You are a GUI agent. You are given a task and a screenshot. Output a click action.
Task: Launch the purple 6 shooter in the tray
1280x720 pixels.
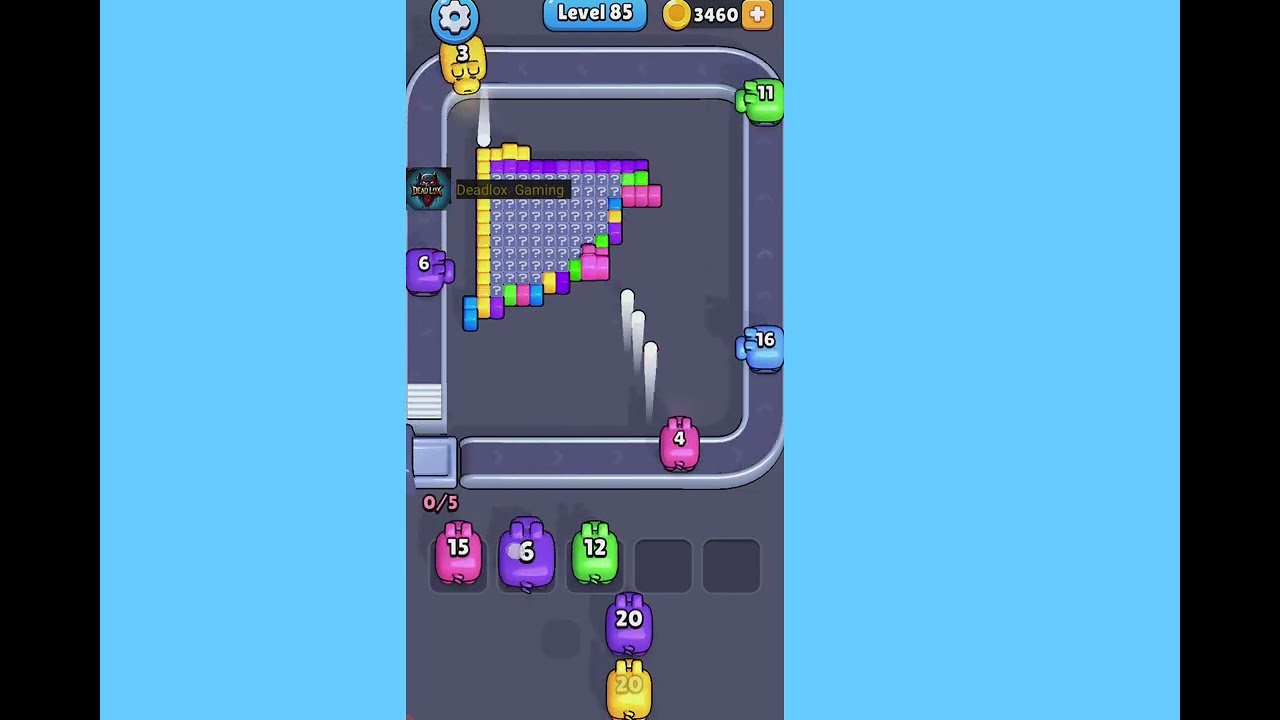pyautogui.click(x=526, y=554)
